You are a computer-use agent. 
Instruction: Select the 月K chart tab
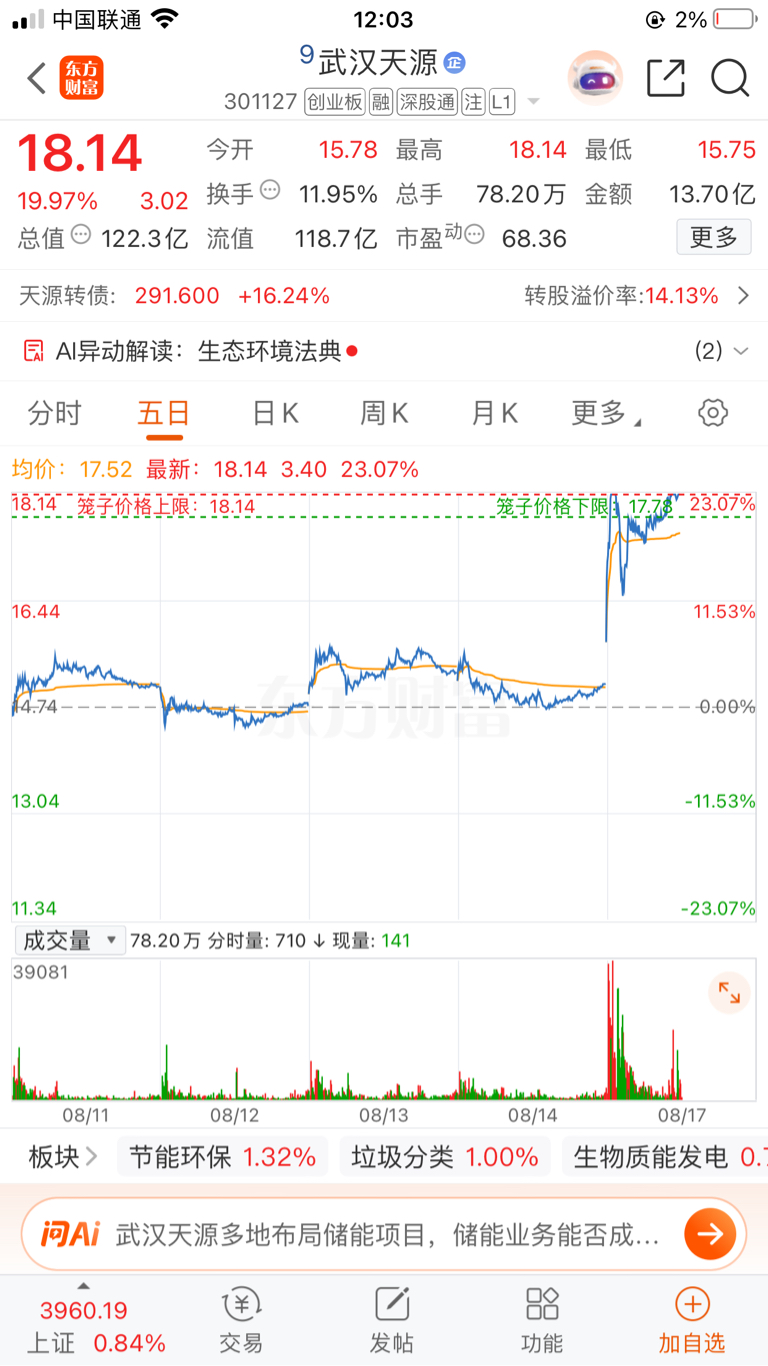pyautogui.click(x=495, y=413)
